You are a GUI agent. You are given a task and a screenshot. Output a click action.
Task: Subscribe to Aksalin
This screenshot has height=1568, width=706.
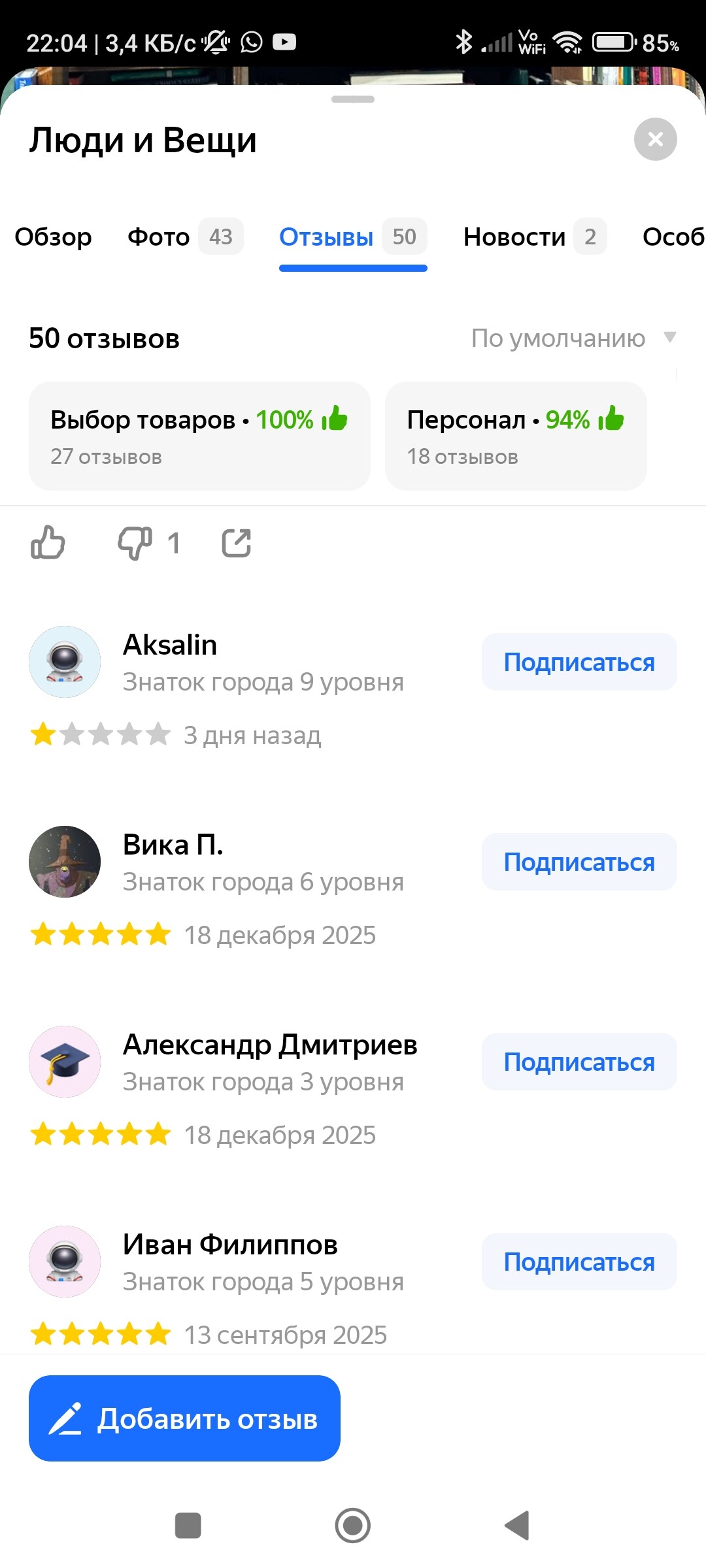coord(579,662)
